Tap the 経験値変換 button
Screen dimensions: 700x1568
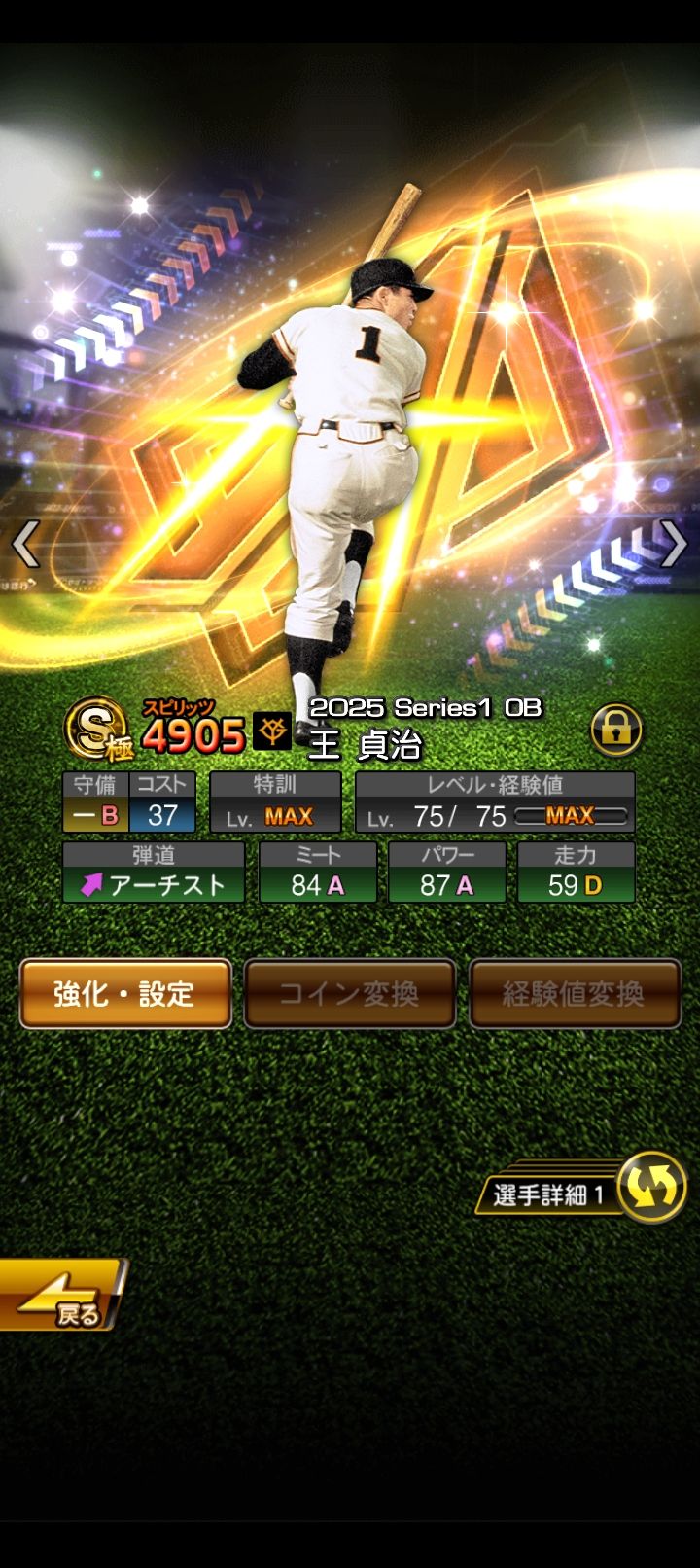click(x=574, y=993)
